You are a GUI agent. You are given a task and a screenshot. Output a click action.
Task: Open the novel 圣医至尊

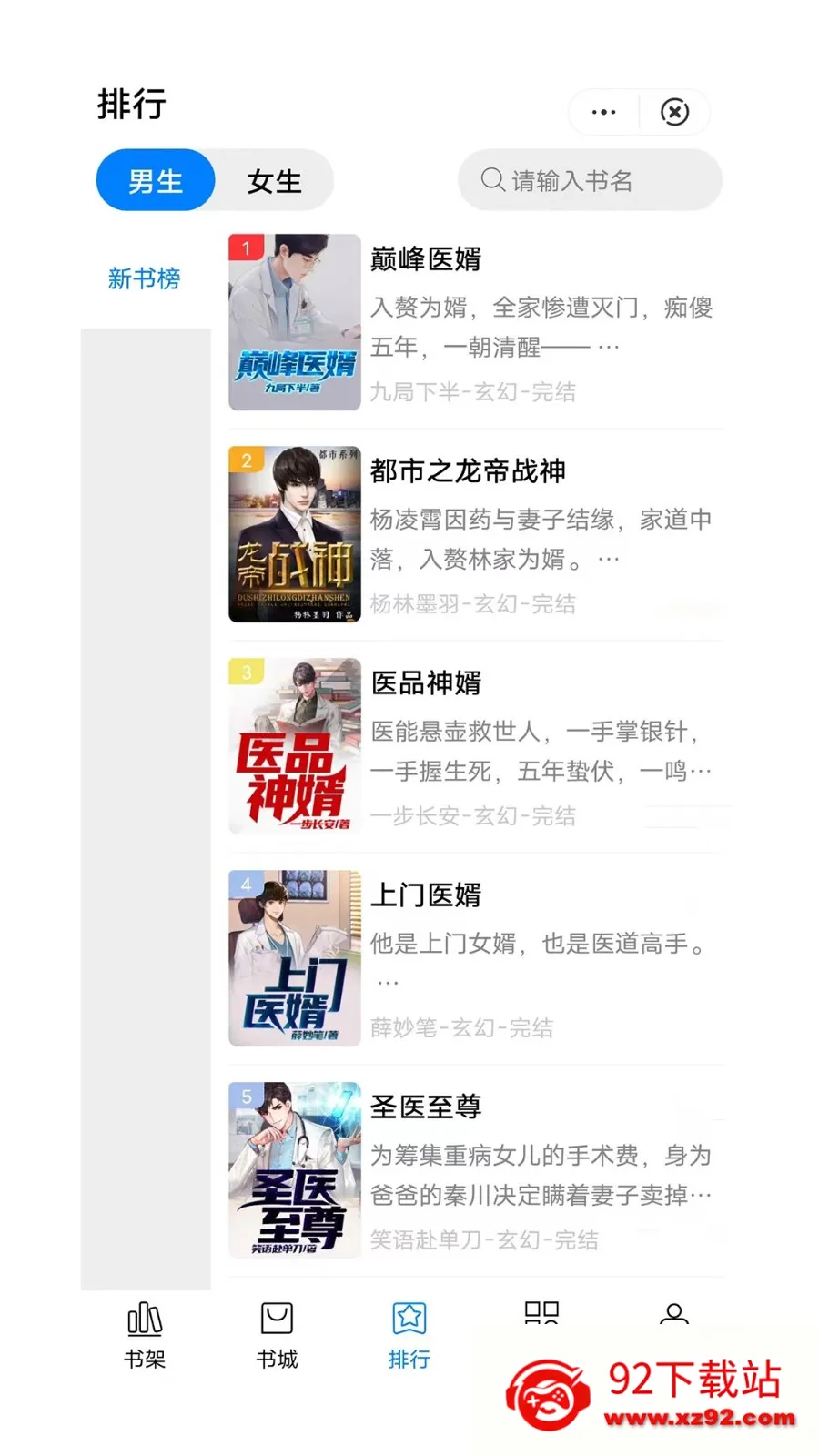click(x=476, y=1171)
